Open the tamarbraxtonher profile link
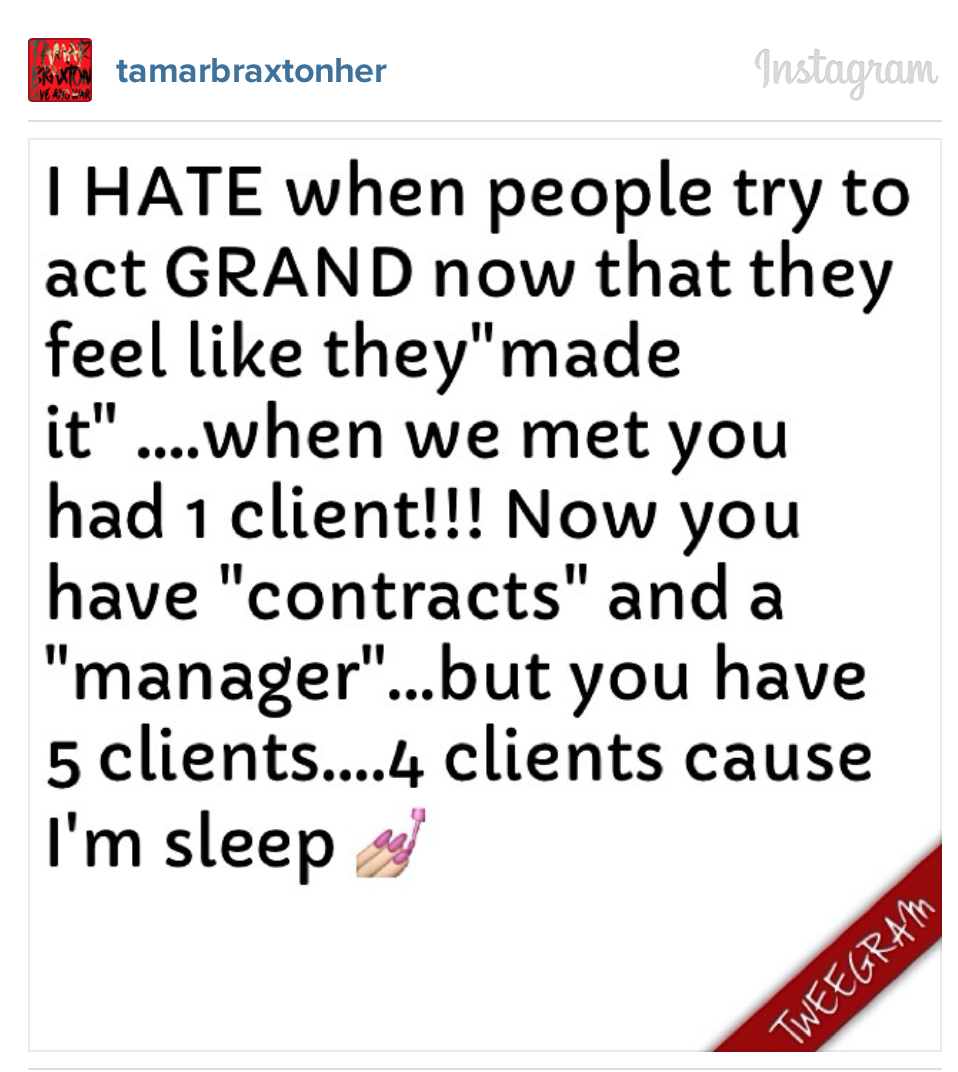 251,71
